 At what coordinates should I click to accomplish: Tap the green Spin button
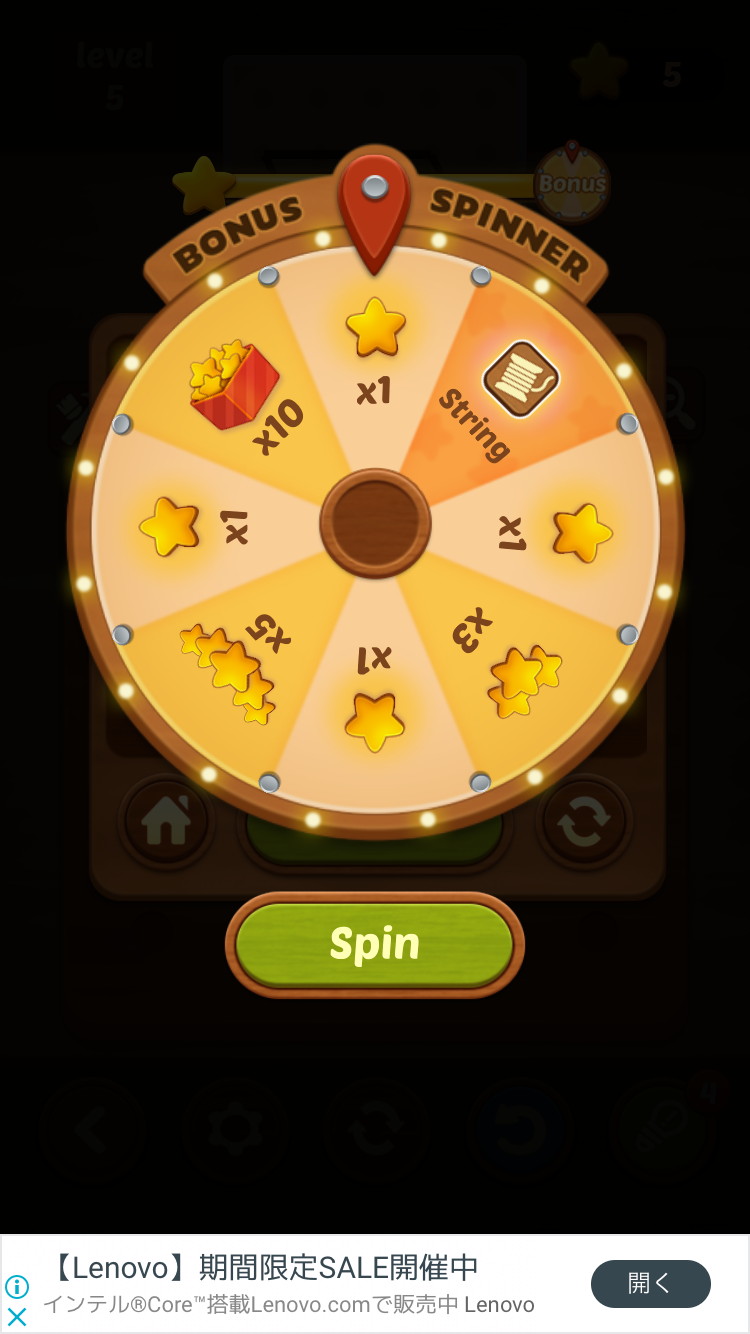pyautogui.click(x=375, y=944)
